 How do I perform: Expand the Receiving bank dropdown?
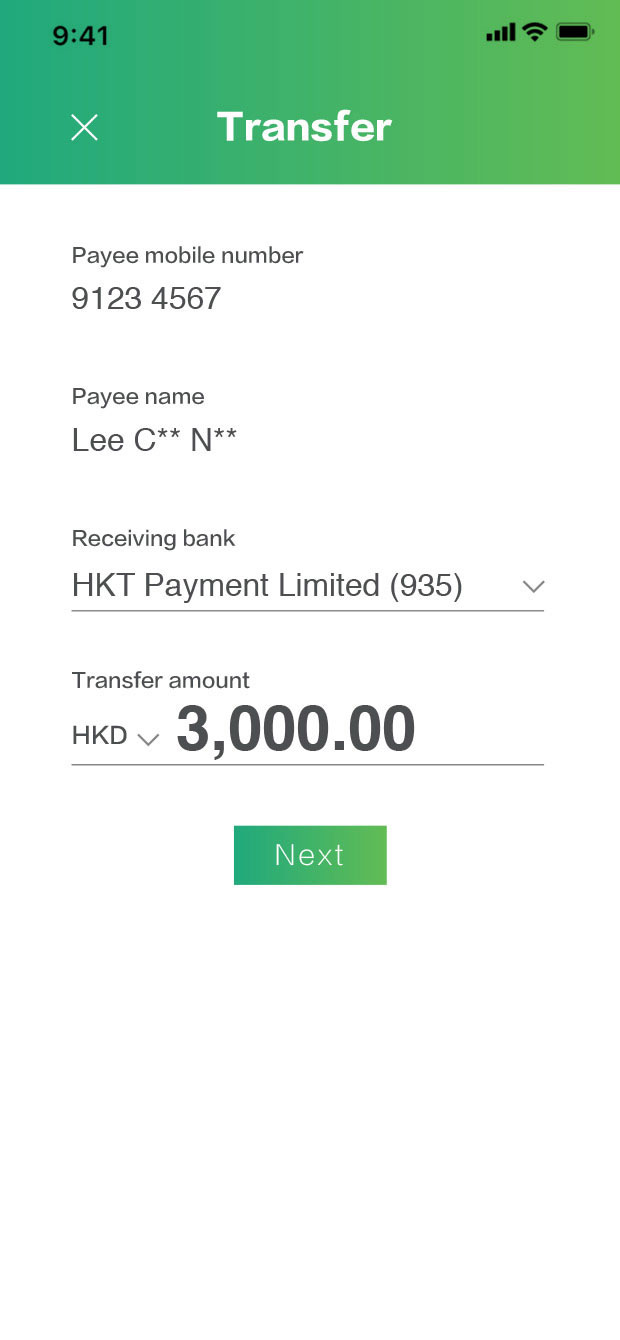(x=532, y=586)
